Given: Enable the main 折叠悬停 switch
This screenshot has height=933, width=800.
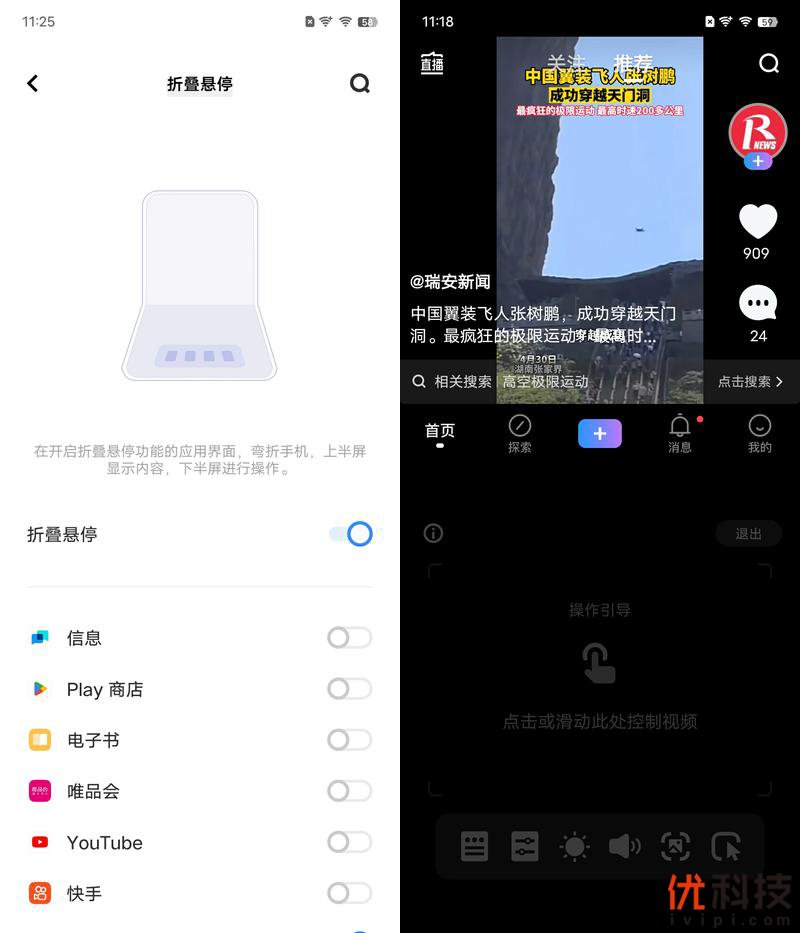Looking at the screenshot, I should [x=352, y=534].
